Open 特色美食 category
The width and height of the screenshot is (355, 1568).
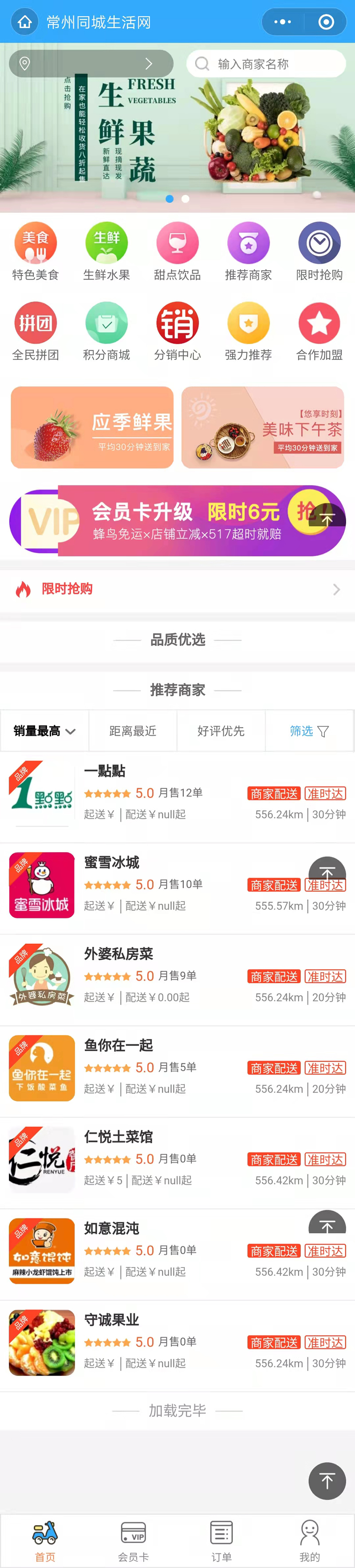[x=35, y=251]
